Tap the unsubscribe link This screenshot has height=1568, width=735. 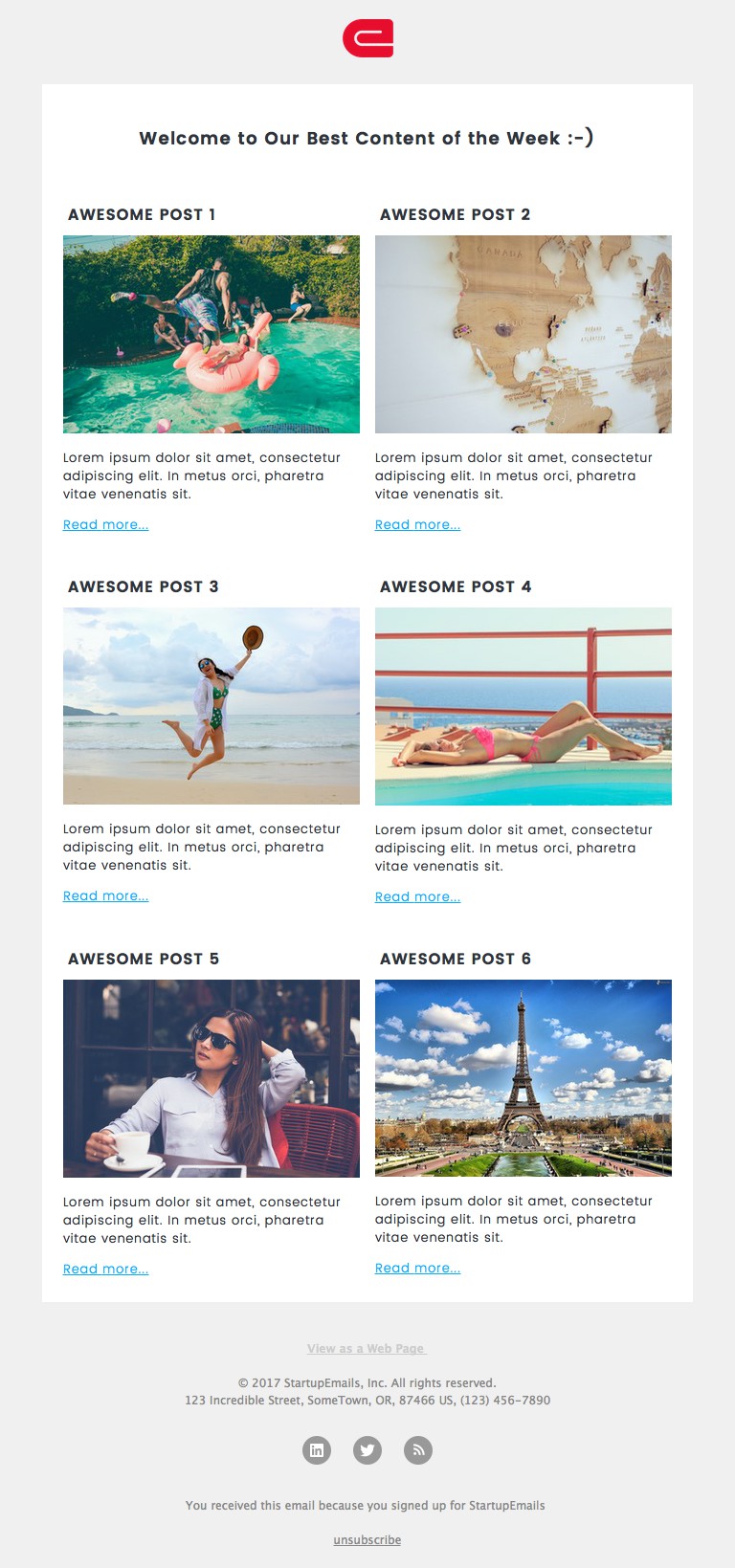367,1539
